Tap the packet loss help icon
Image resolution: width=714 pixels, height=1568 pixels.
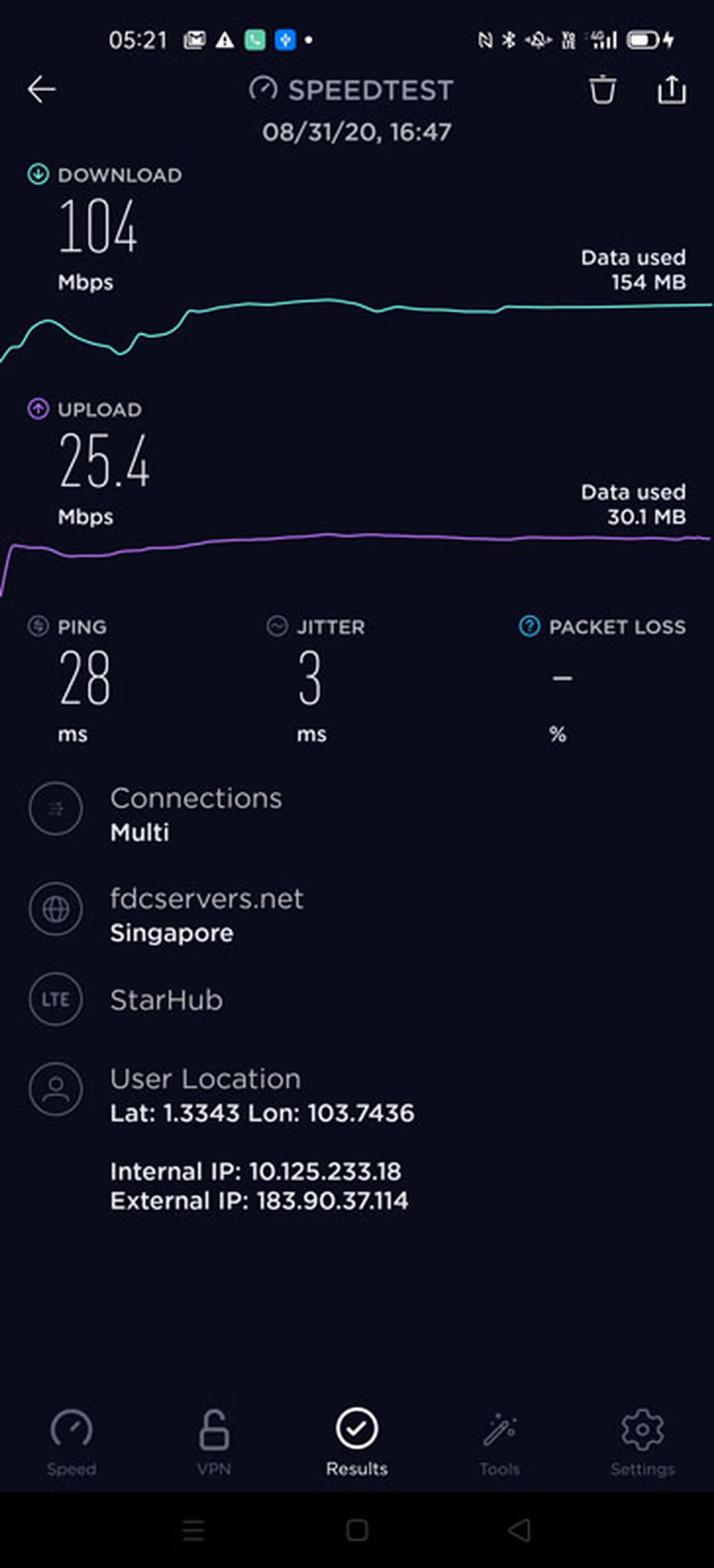click(x=529, y=626)
